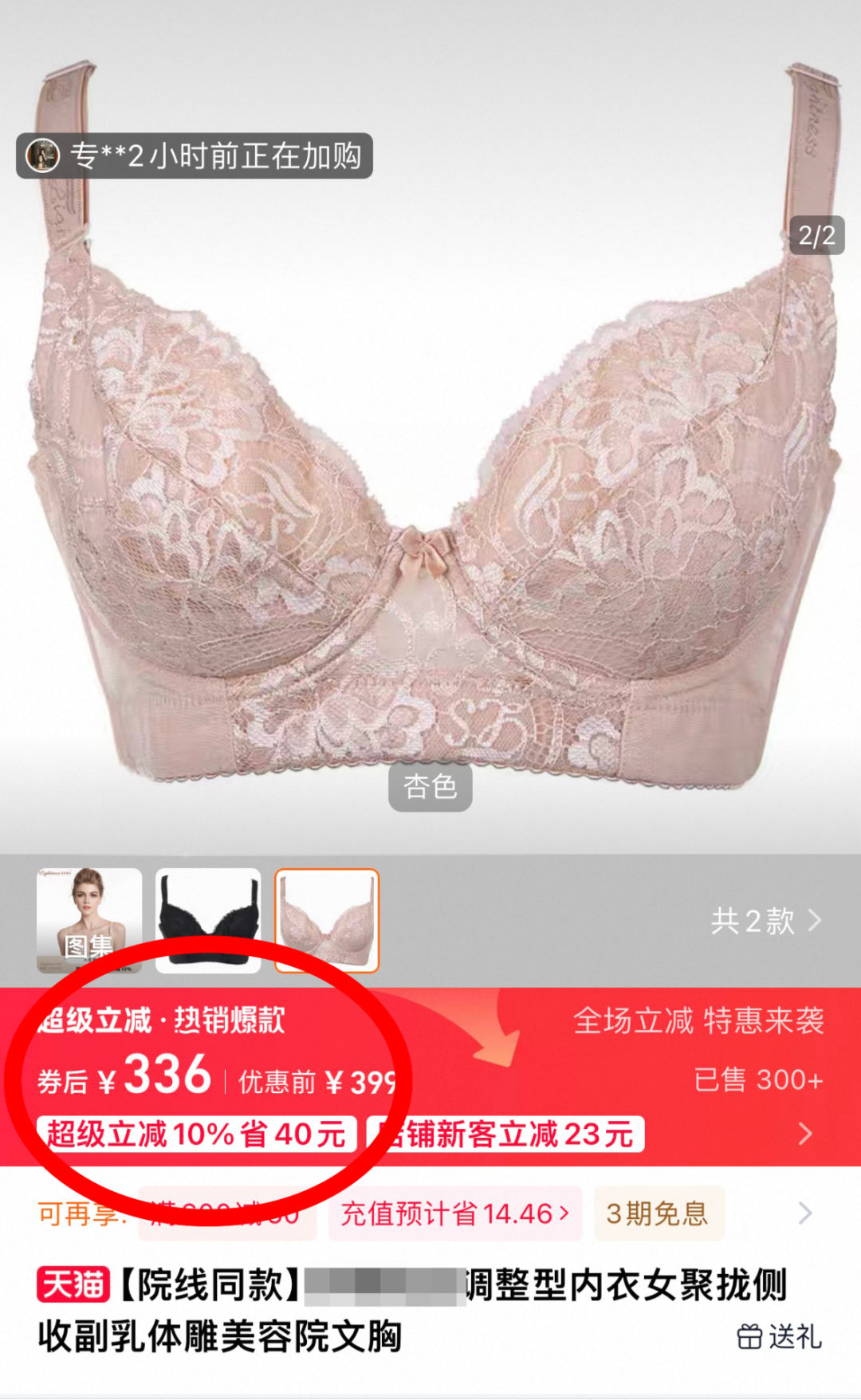Select the black bra color thumbnail

pyautogui.click(x=208, y=920)
